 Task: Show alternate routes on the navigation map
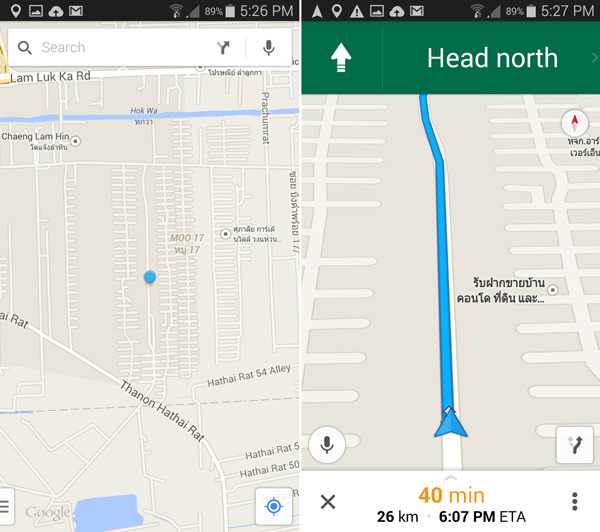[x=575, y=445]
